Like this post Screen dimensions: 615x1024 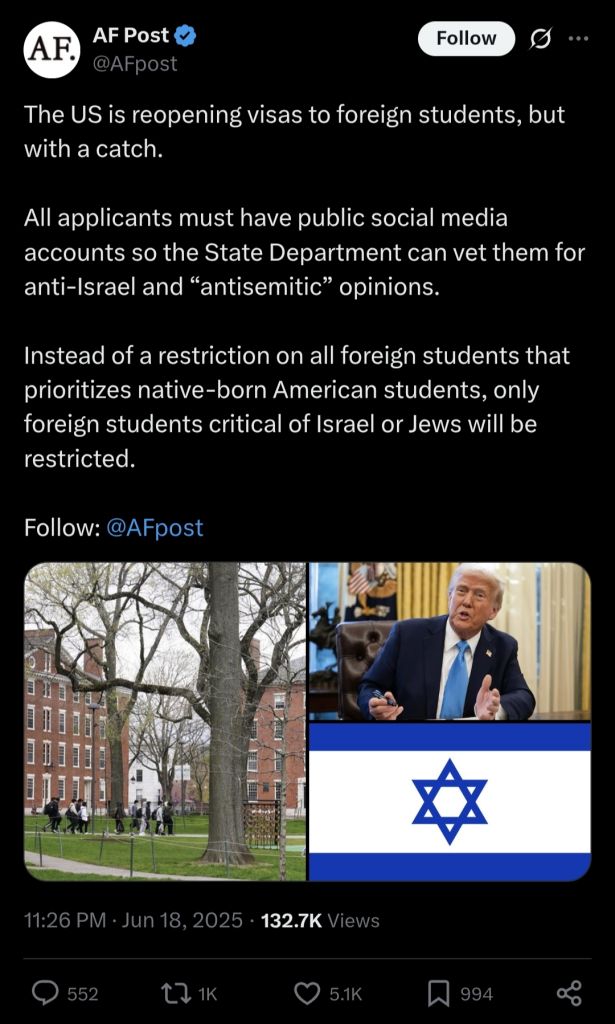tap(328, 993)
